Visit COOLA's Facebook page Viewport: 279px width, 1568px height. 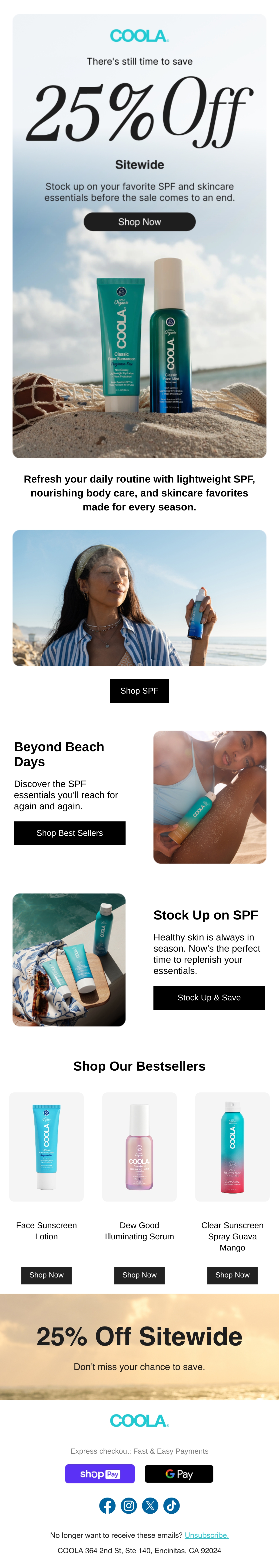click(x=107, y=1505)
